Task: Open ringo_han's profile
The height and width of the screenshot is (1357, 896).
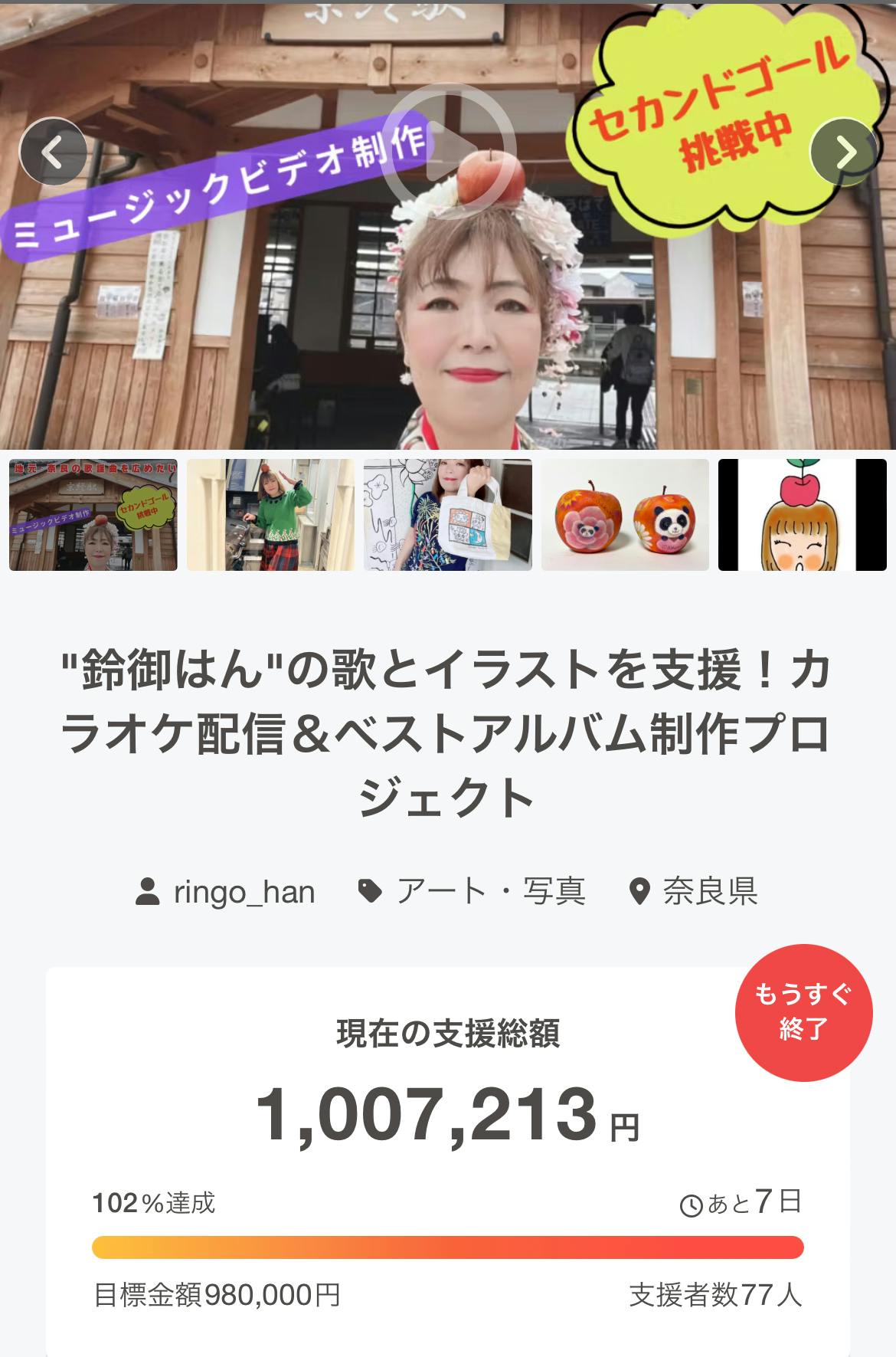Action: (244, 892)
